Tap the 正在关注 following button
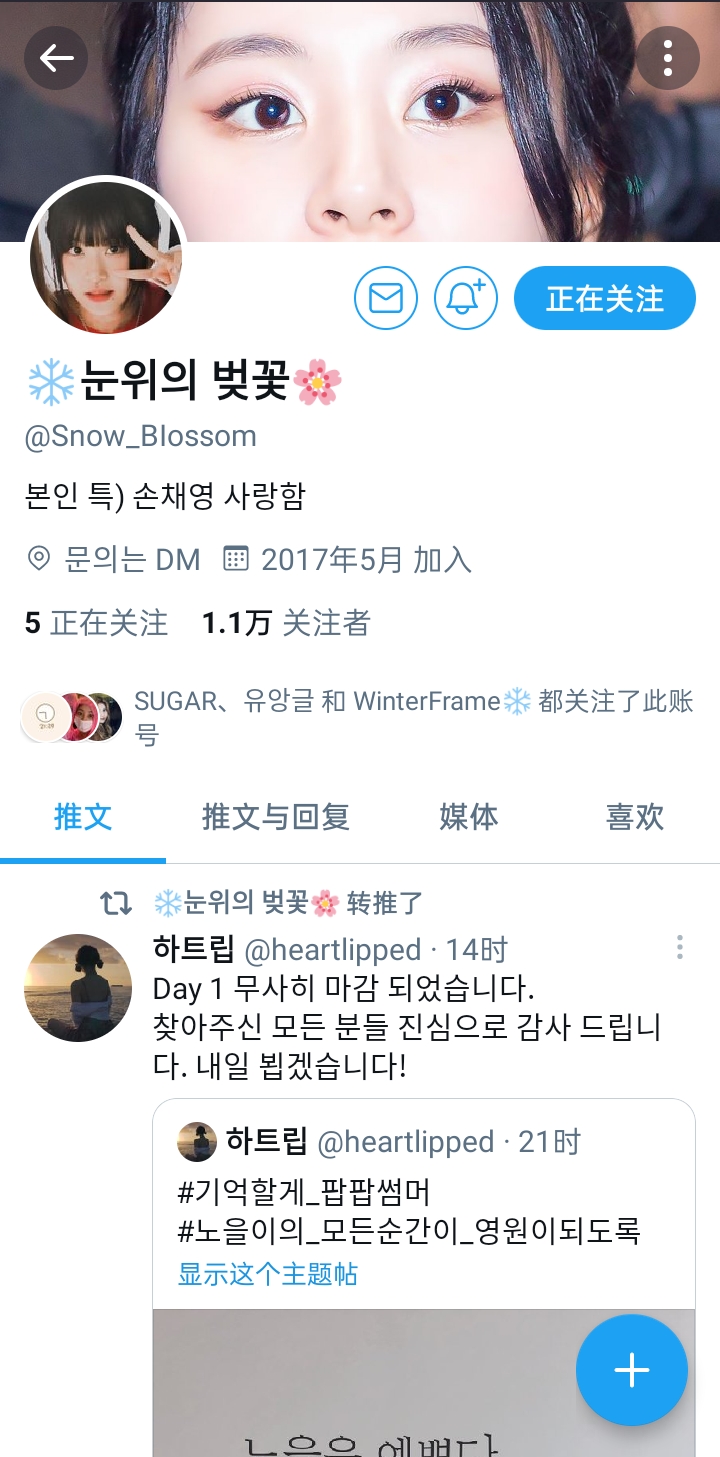Image resolution: width=720 pixels, height=1457 pixels. click(604, 298)
